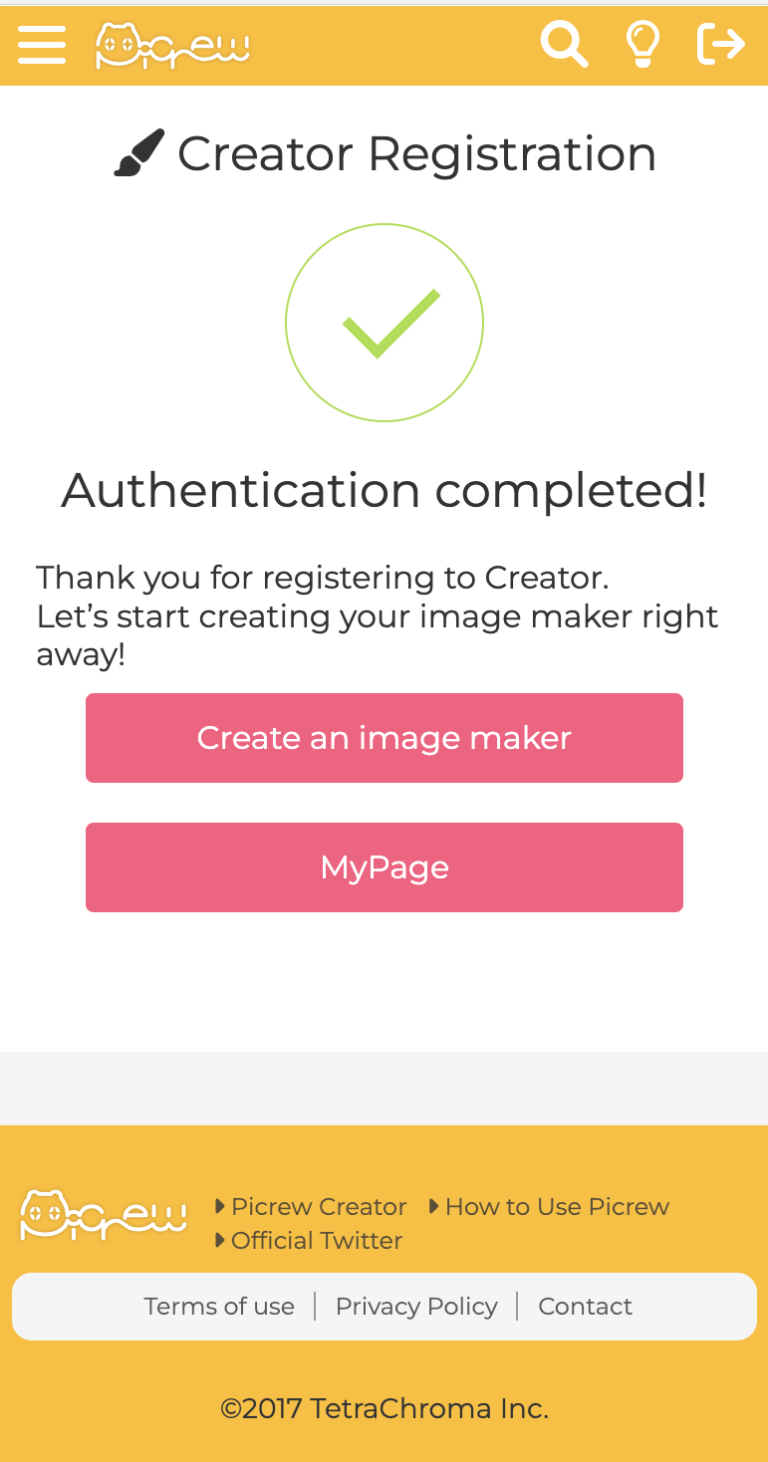Click the thank you registration message
The height and width of the screenshot is (1462, 768).
tap(377, 616)
